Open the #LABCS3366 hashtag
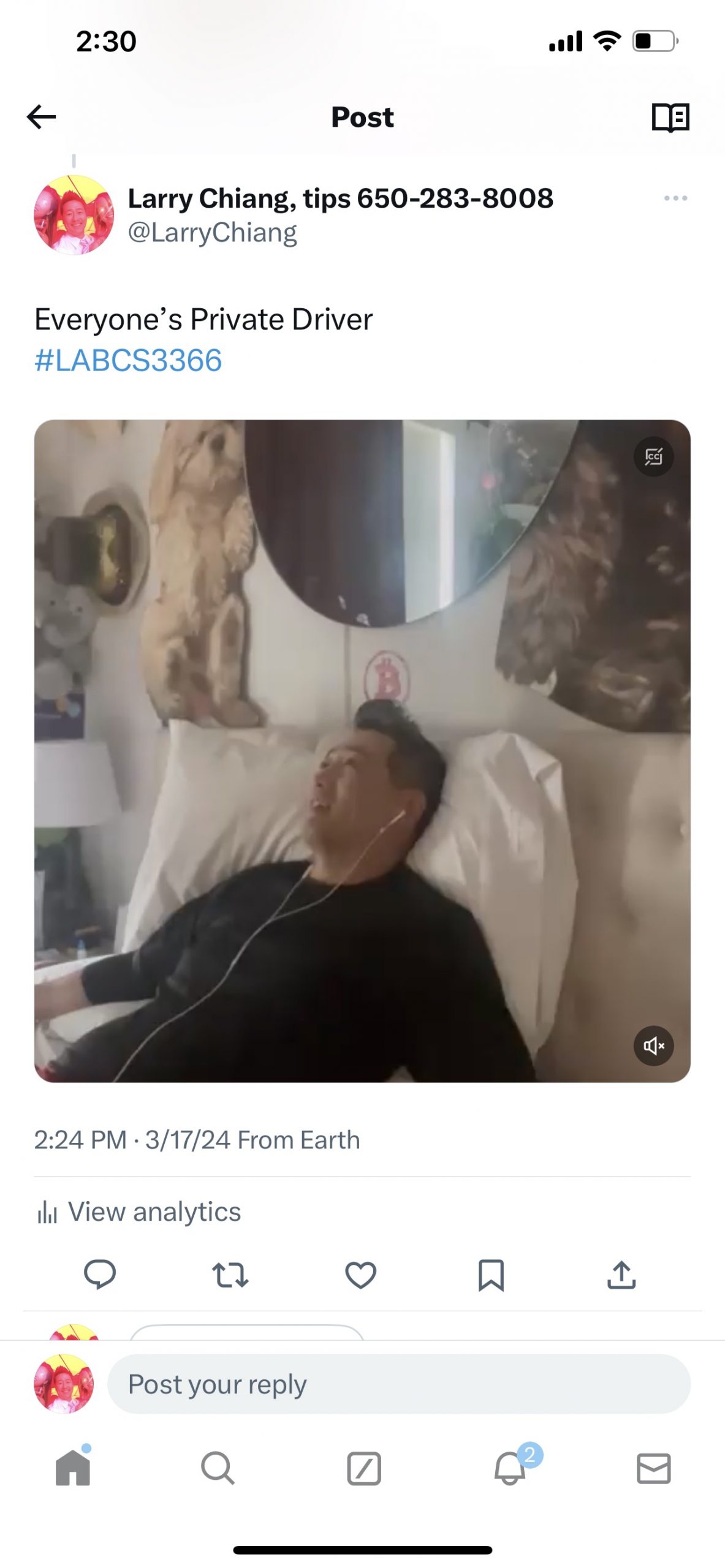 [x=128, y=360]
